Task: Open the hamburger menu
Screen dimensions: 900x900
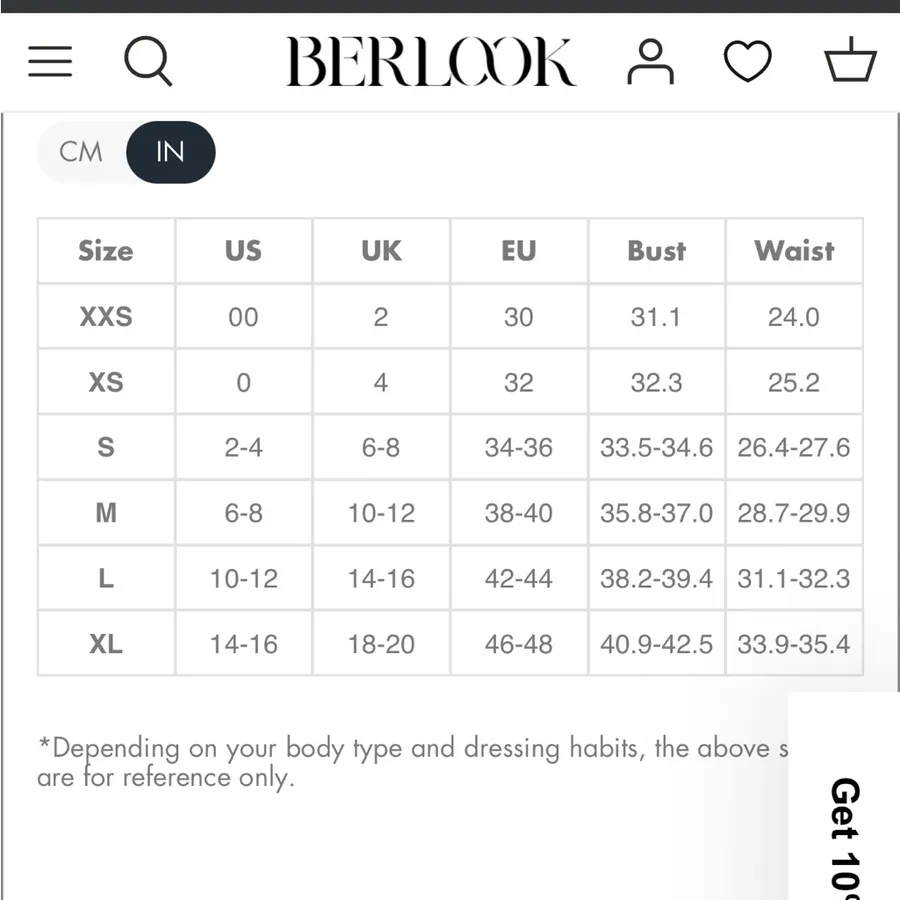Action: click(x=50, y=61)
